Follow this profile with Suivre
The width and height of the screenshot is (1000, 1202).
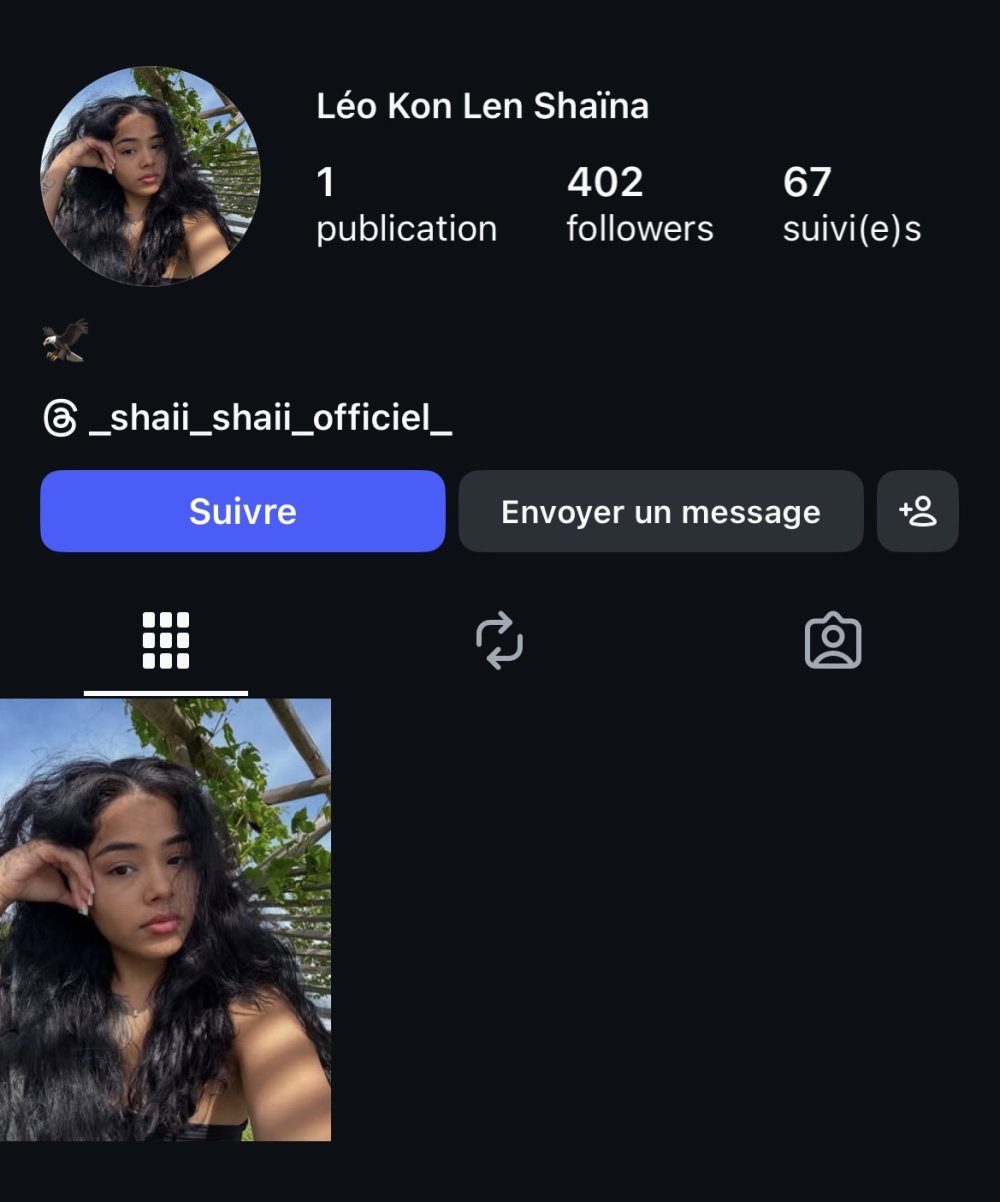point(242,511)
